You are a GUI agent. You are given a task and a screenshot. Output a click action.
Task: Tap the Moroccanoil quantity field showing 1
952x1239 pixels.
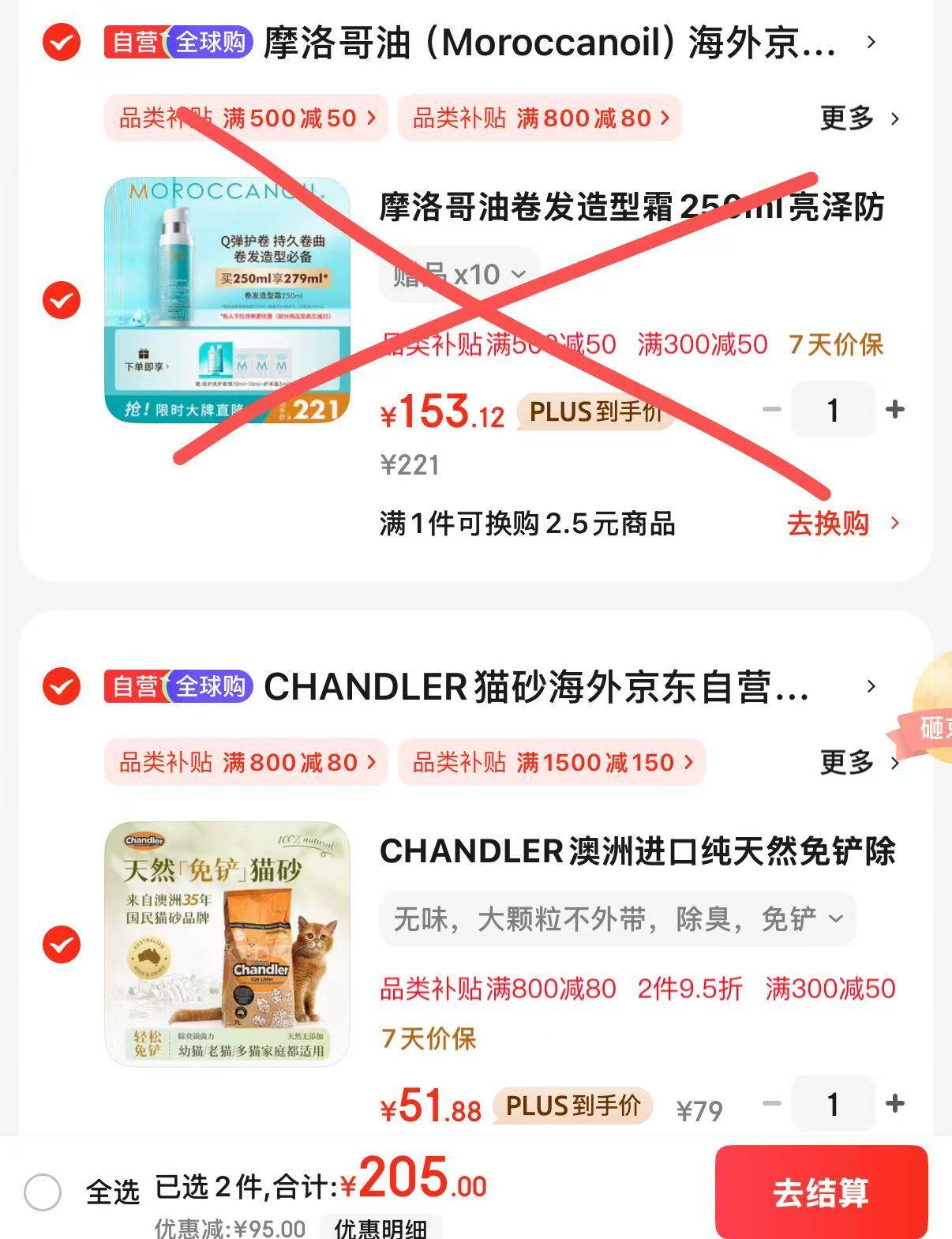[832, 410]
